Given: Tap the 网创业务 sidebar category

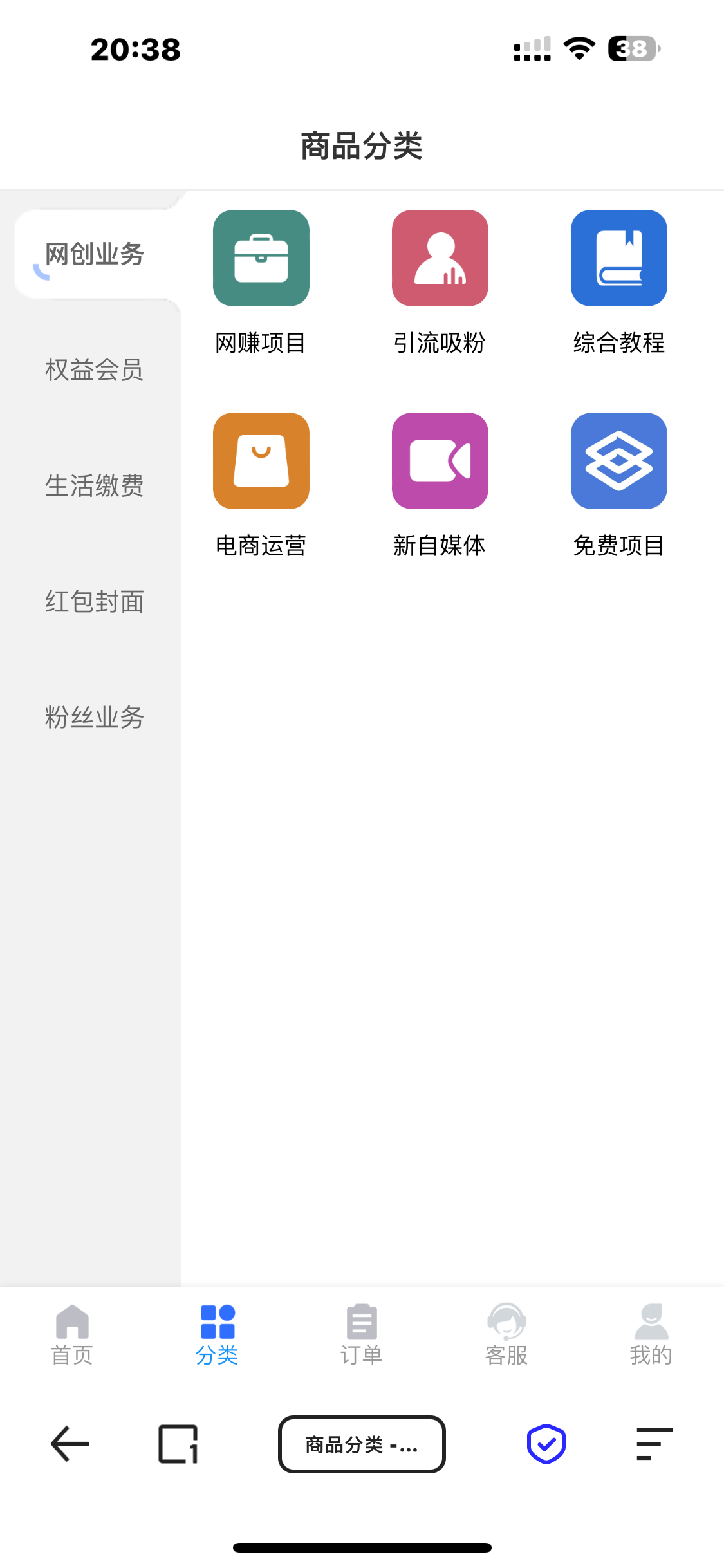Looking at the screenshot, I should 94,254.
